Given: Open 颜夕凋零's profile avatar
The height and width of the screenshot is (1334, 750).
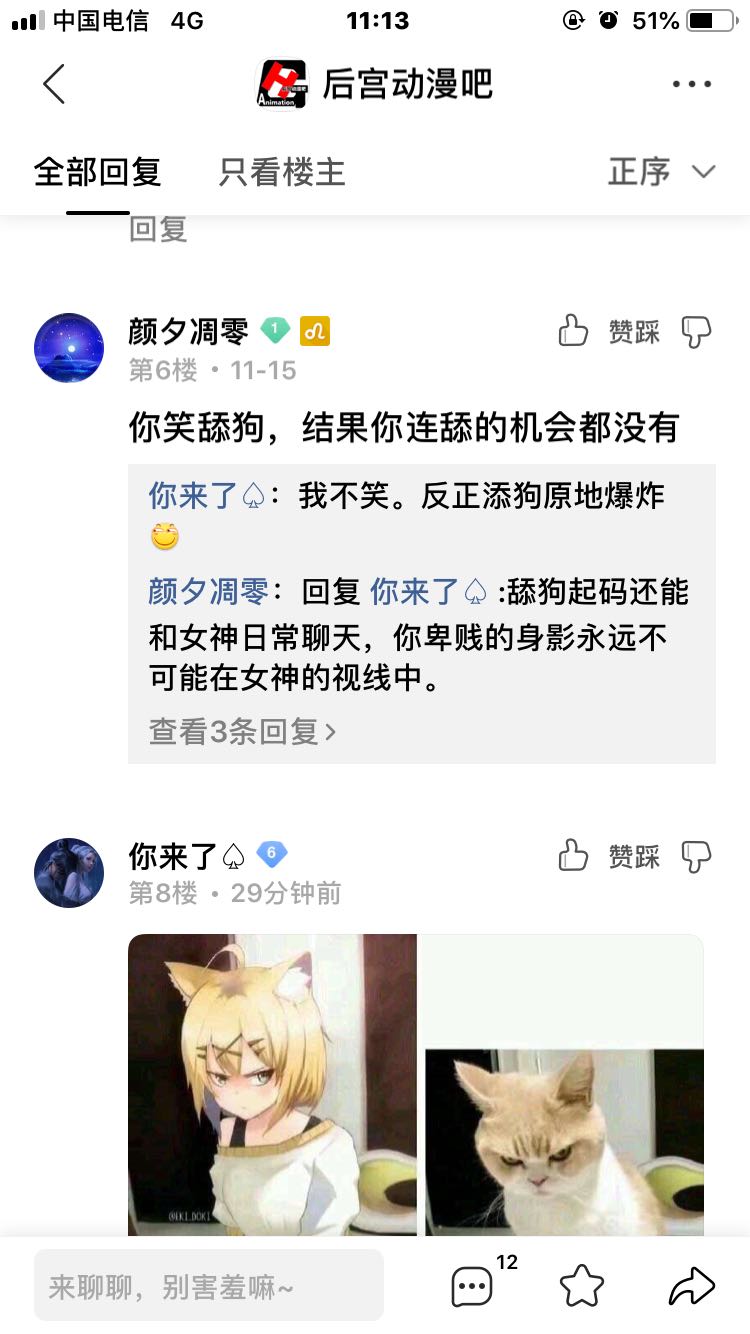Looking at the screenshot, I should point(69,348).
